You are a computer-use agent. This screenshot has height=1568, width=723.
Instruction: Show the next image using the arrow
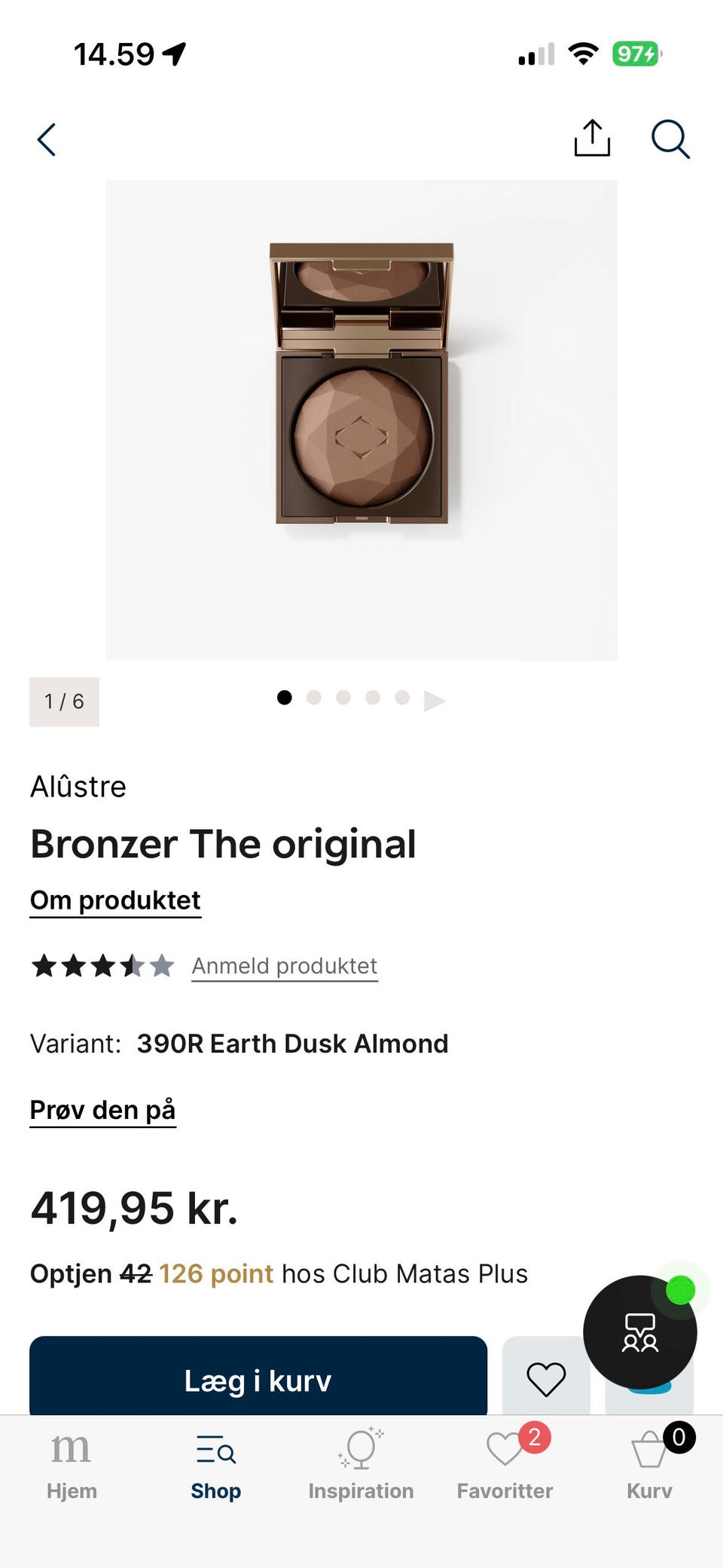click(435, 701)
